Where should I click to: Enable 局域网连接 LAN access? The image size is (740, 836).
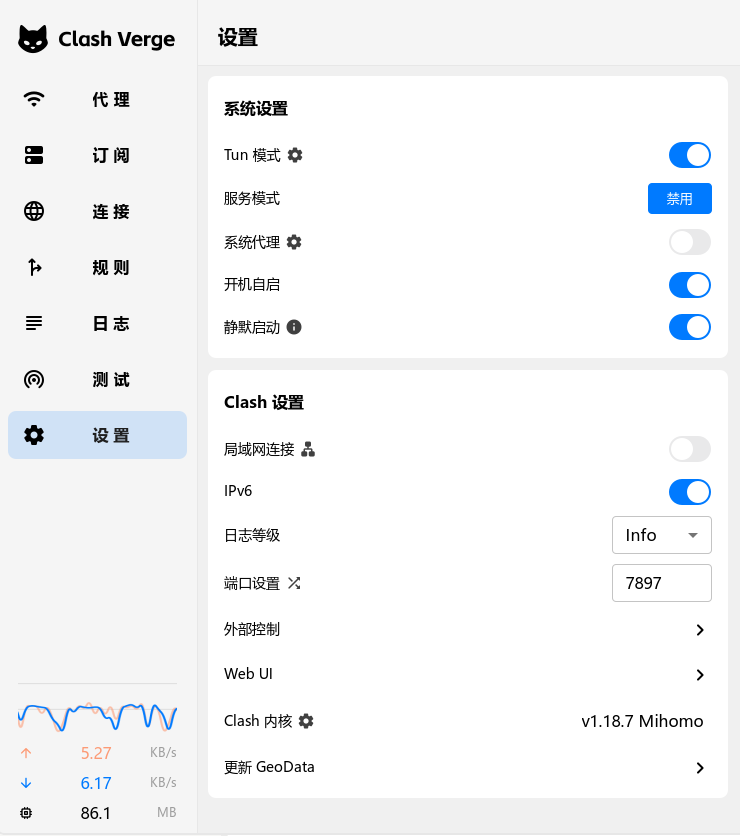pos(689,449)
